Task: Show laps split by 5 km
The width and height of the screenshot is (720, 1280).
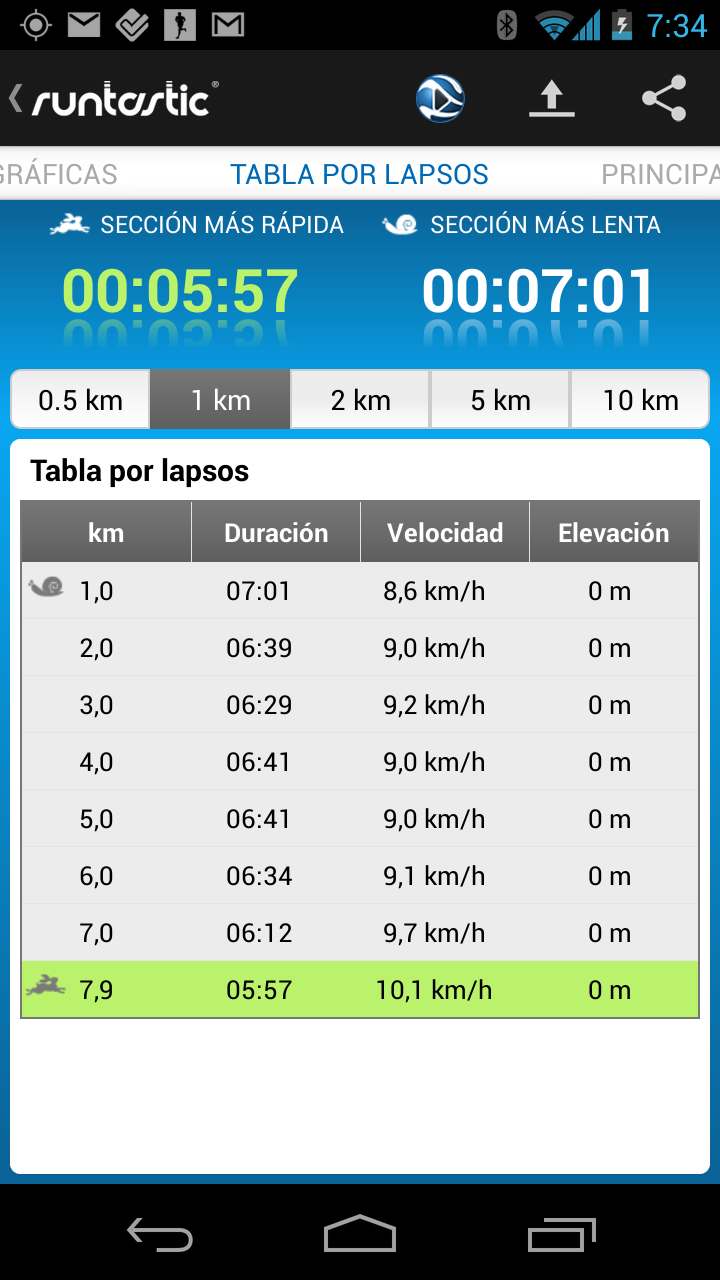Action: pyautogui.click(x=500, y=400)
